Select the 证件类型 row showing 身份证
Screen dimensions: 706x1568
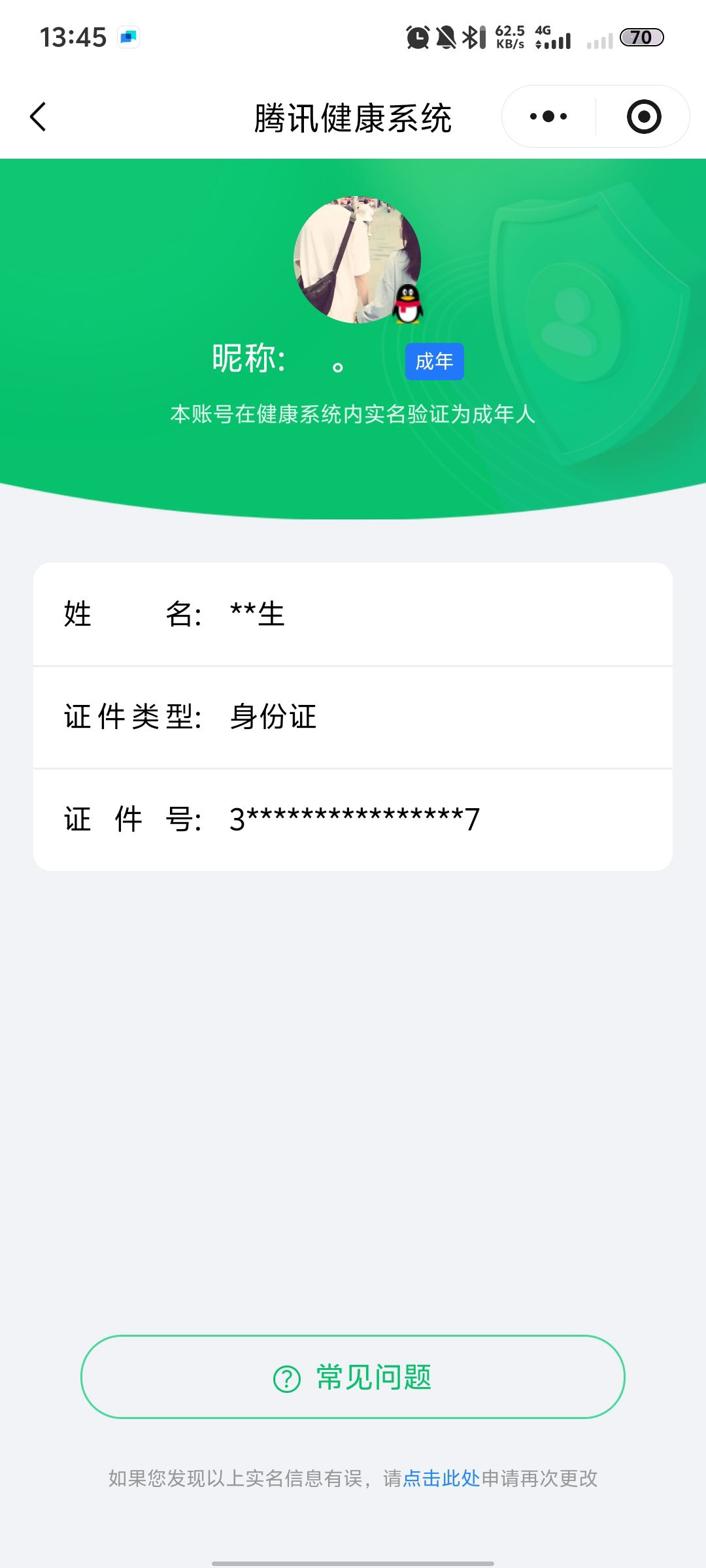(x=353, y=717)
